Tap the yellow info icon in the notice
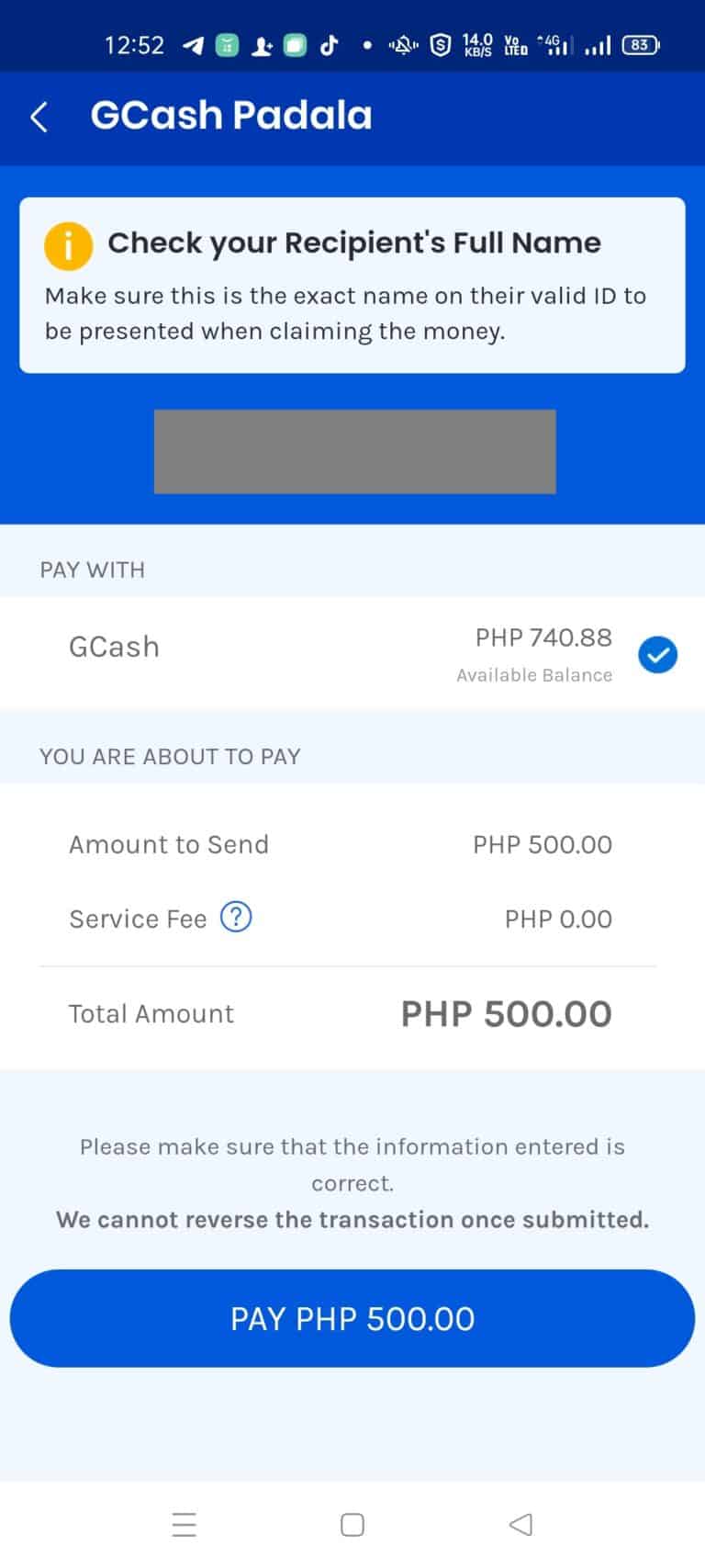 click(x=67, y=244)
